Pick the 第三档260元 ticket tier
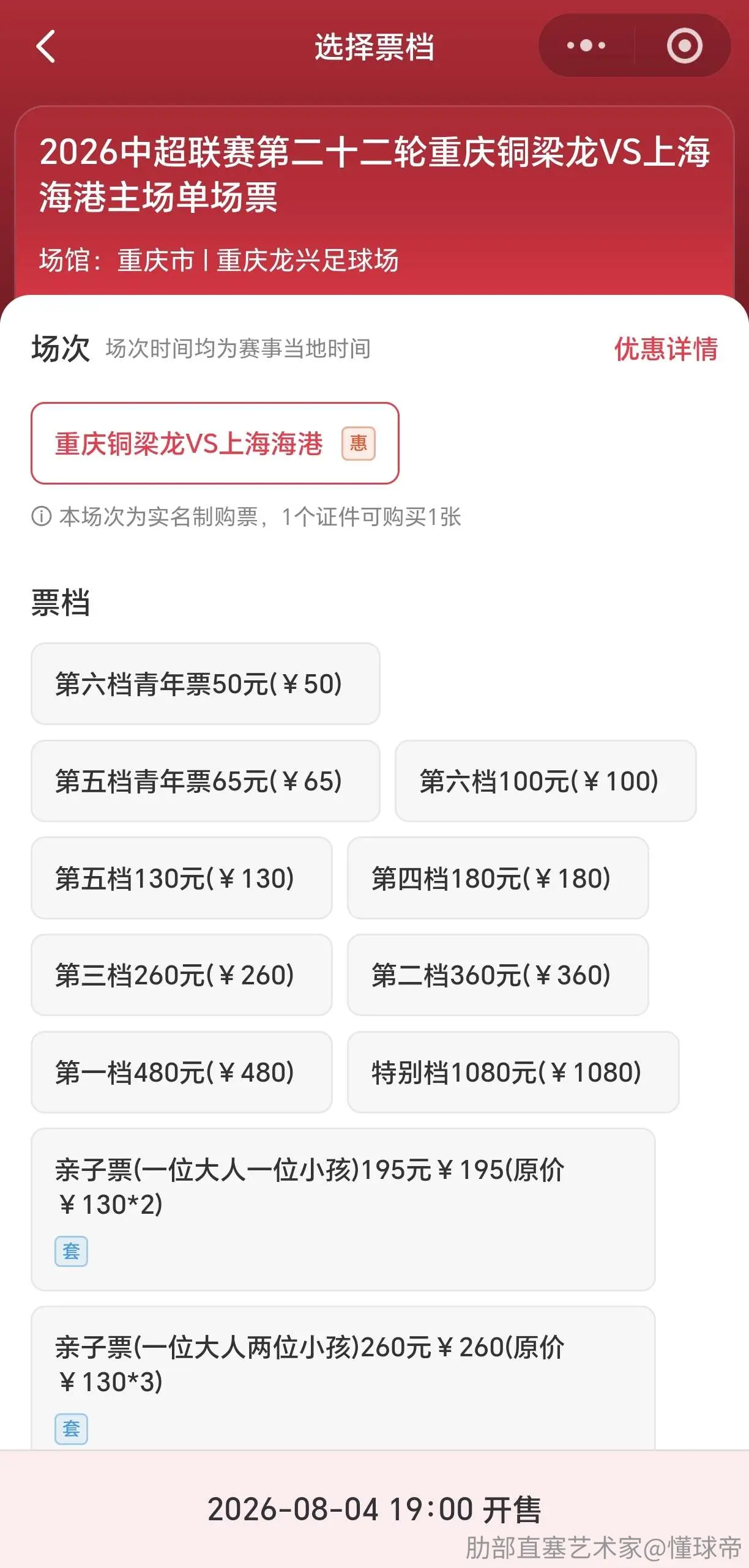The width and height of the screenshot is (749, 1568). (182, 975)
